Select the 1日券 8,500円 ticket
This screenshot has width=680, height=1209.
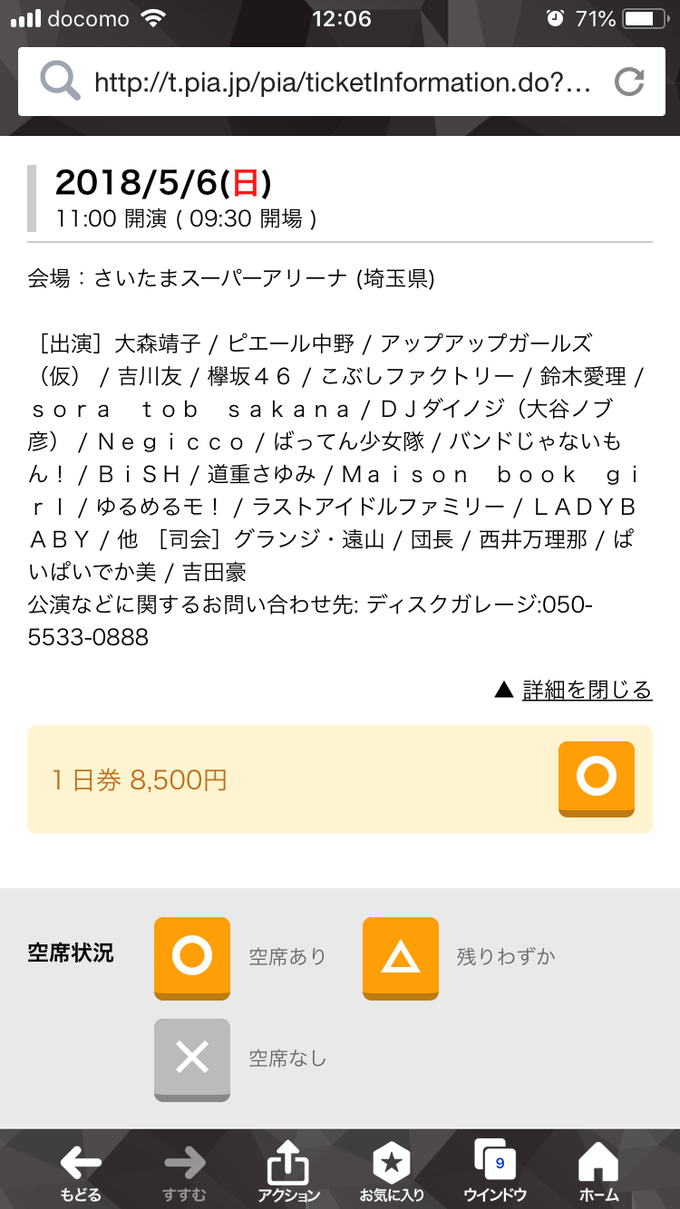coord(596,778)
